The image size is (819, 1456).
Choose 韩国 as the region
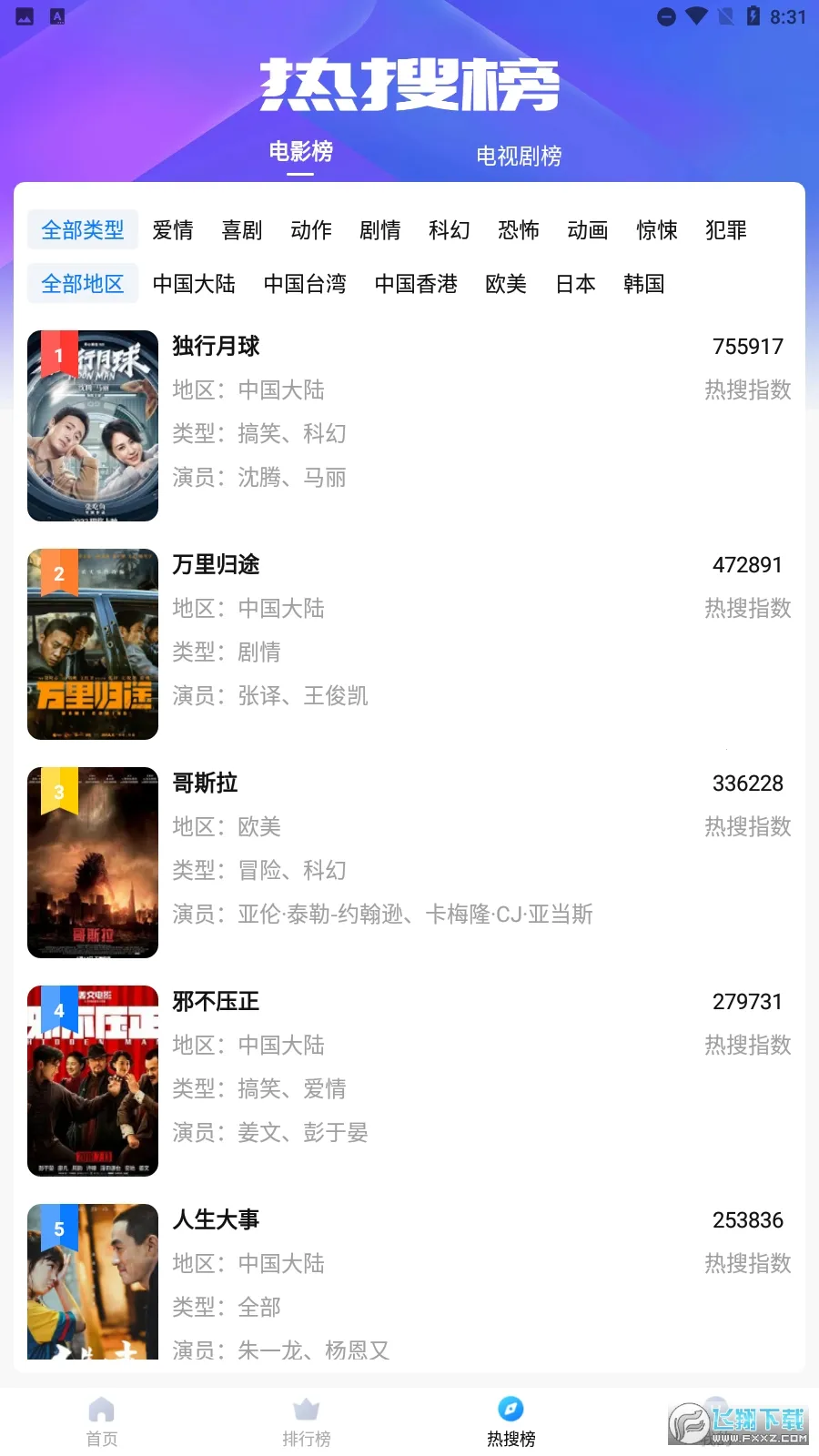(x=644, y=284)
